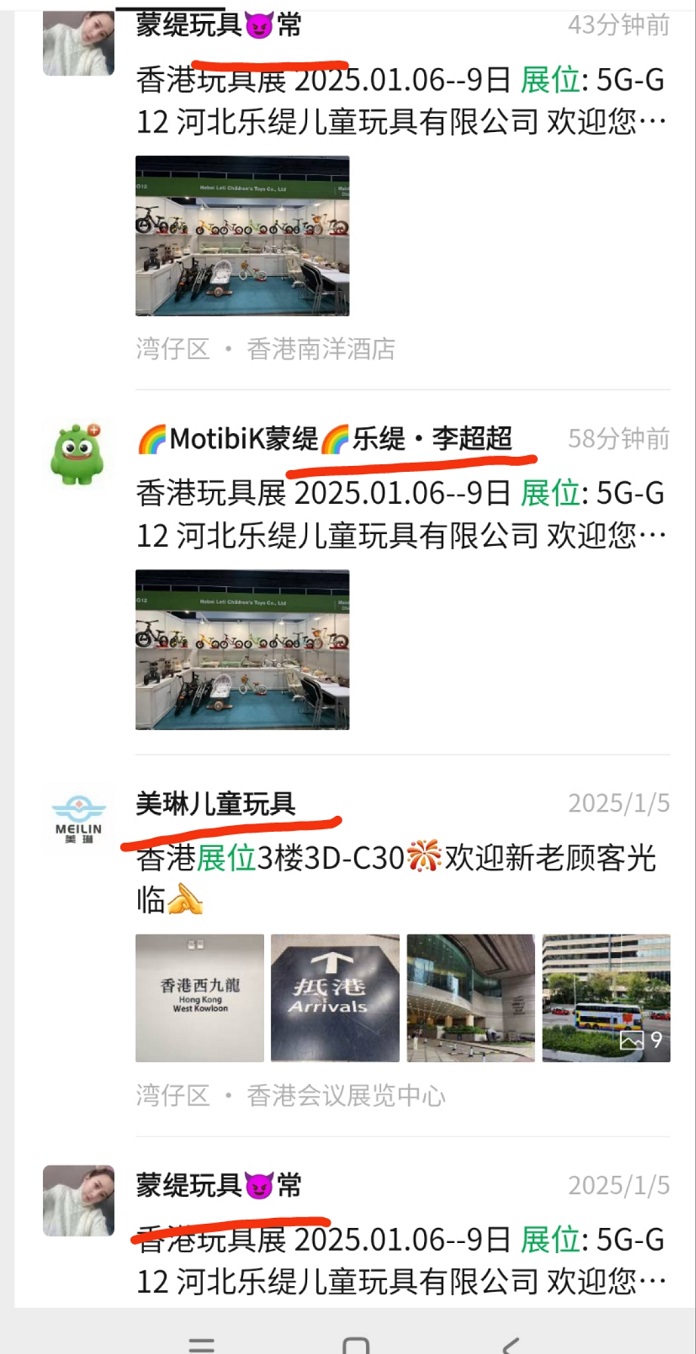
Task: View the convention centre building photo
Action: (470, 997)
